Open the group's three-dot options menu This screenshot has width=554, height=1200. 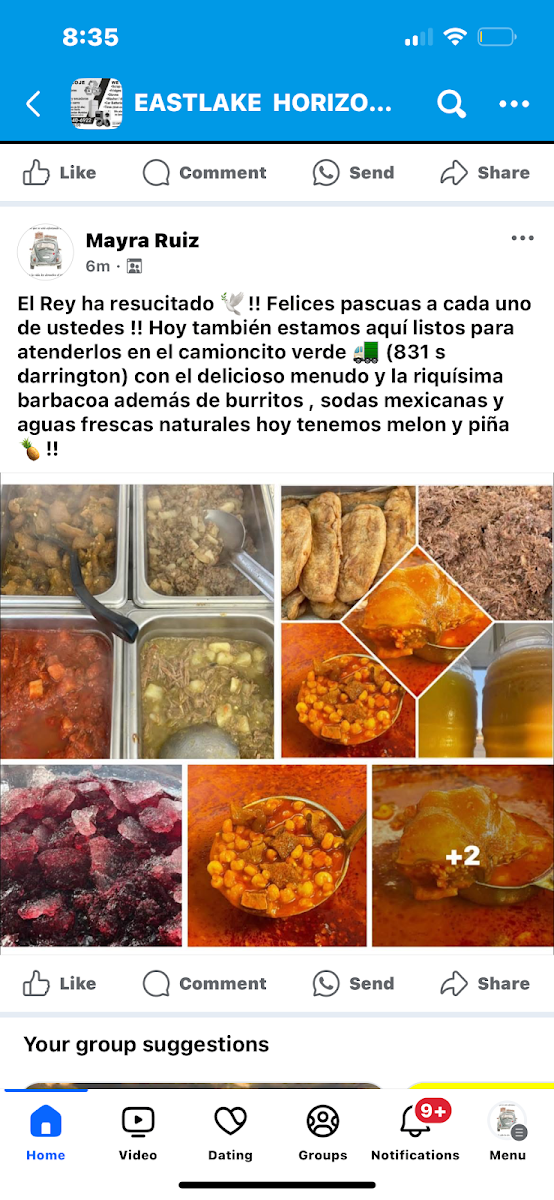click(514, 104)
